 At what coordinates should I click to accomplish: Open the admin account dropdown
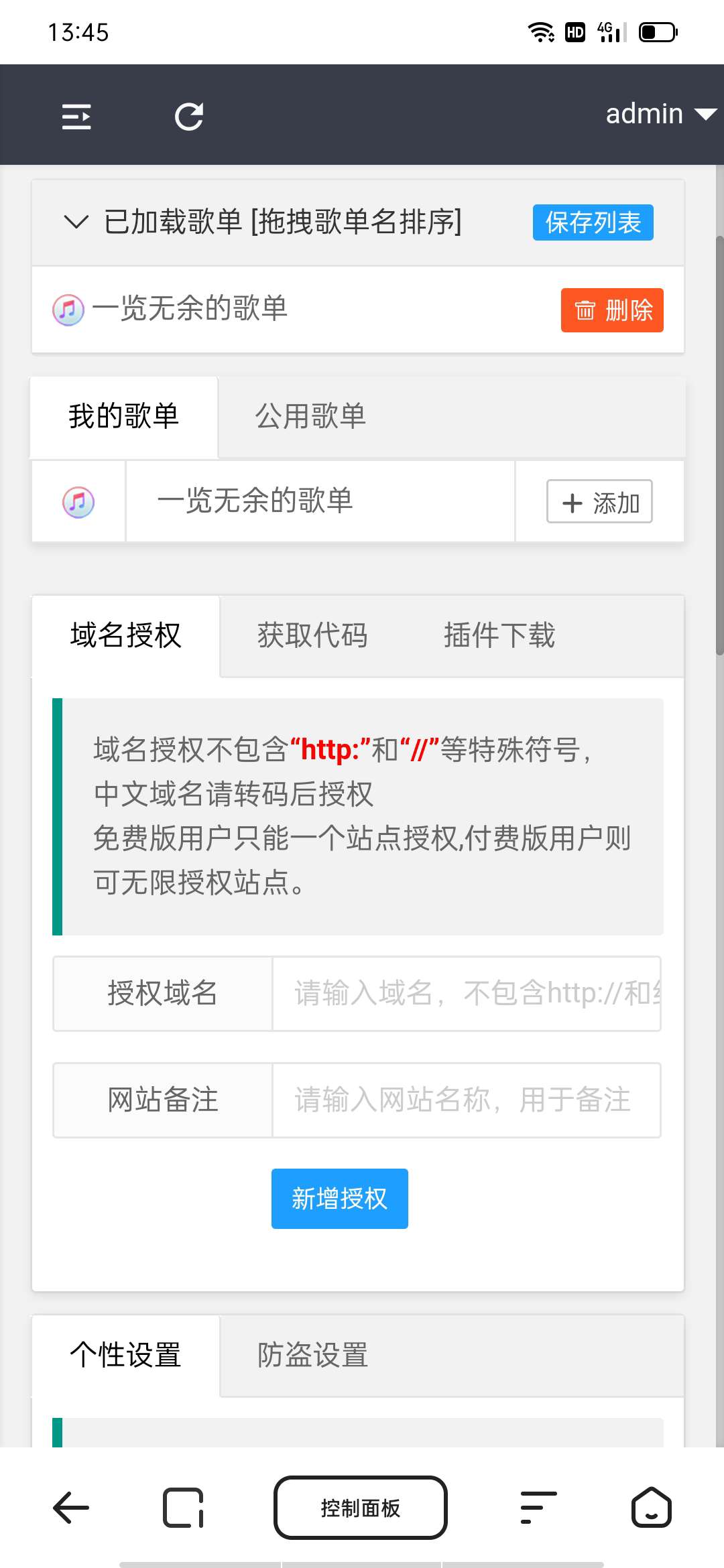pos(659,114)
